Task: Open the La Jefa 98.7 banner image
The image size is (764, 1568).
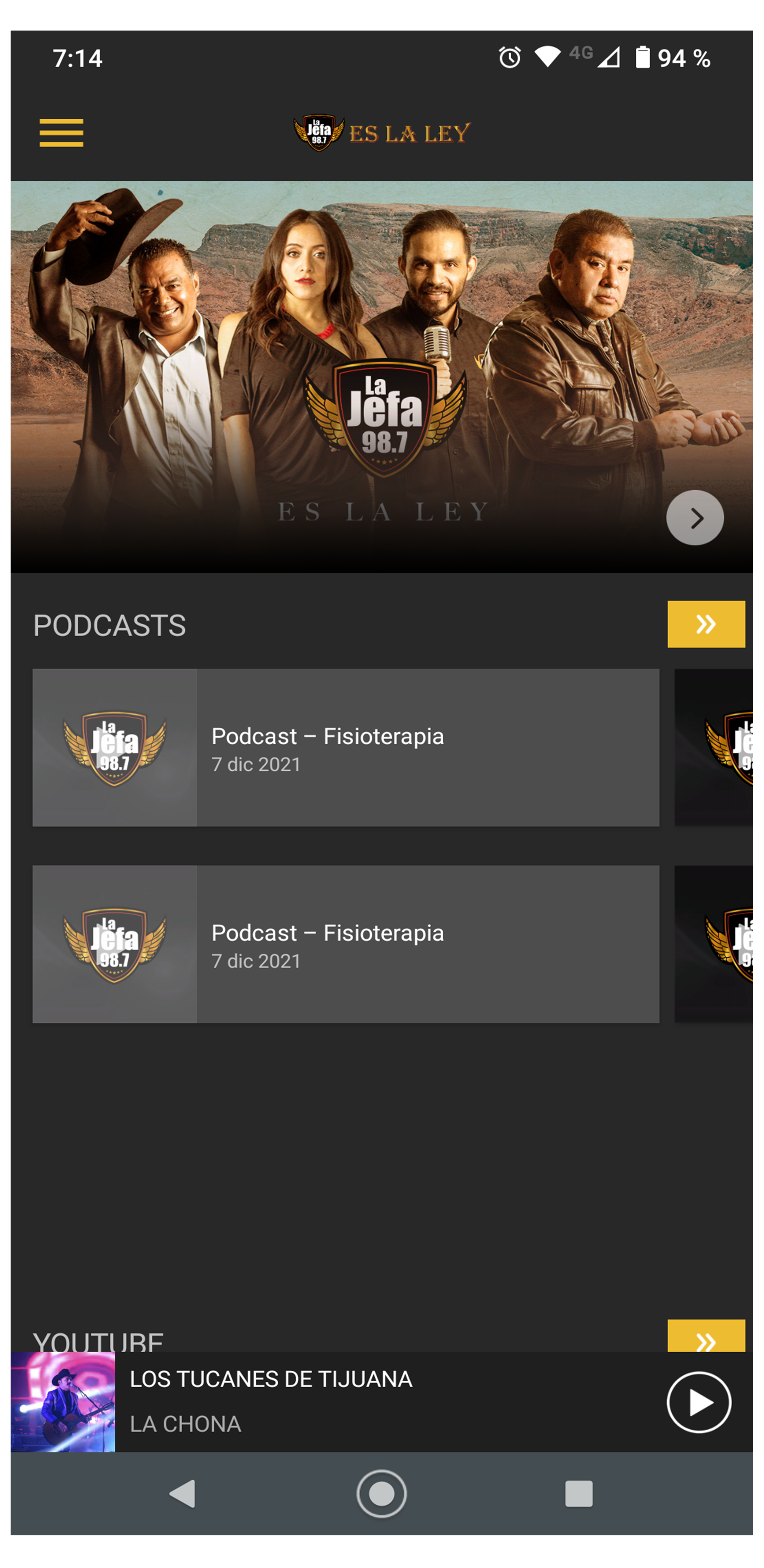Action: pyautogui.click(x=382, y=376)
